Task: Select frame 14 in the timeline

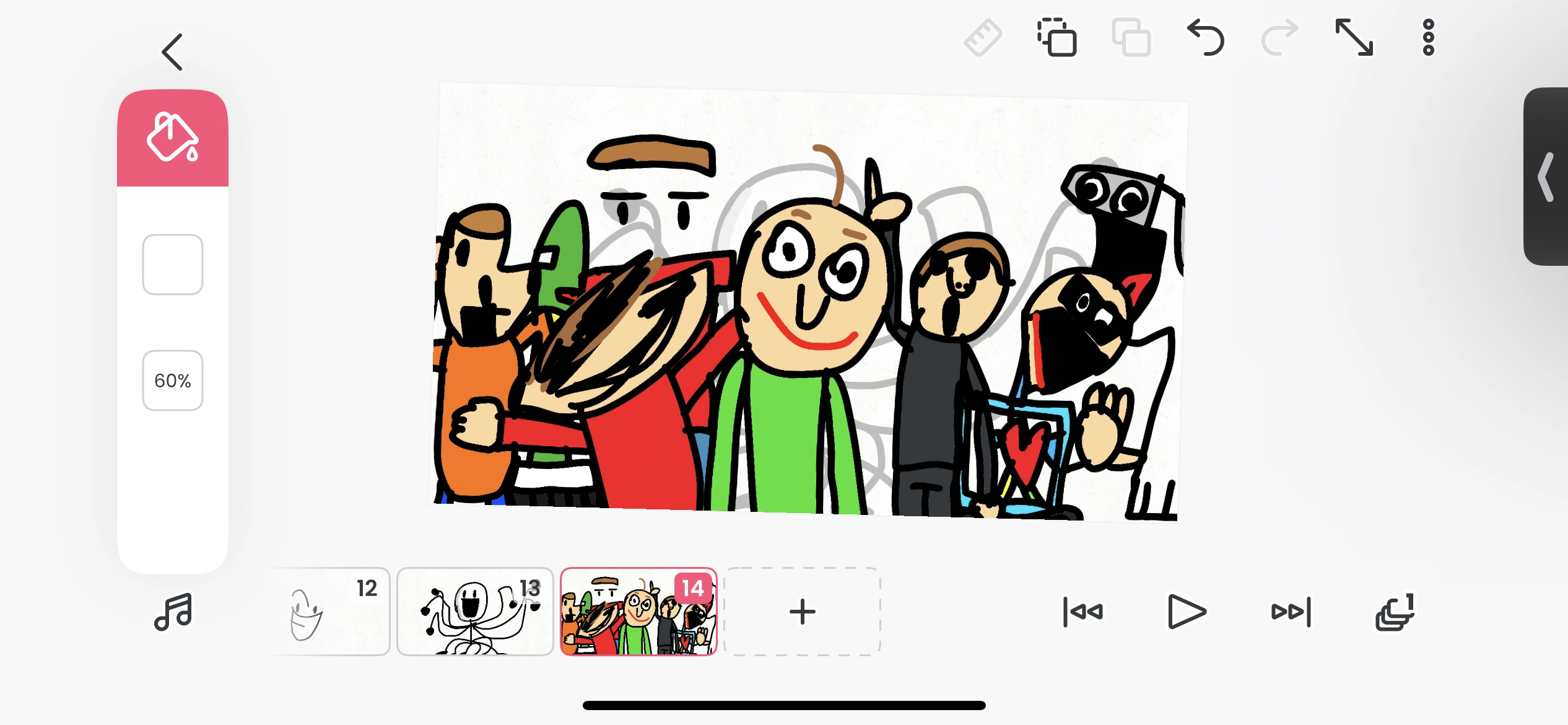Action: tap(638, 612)
